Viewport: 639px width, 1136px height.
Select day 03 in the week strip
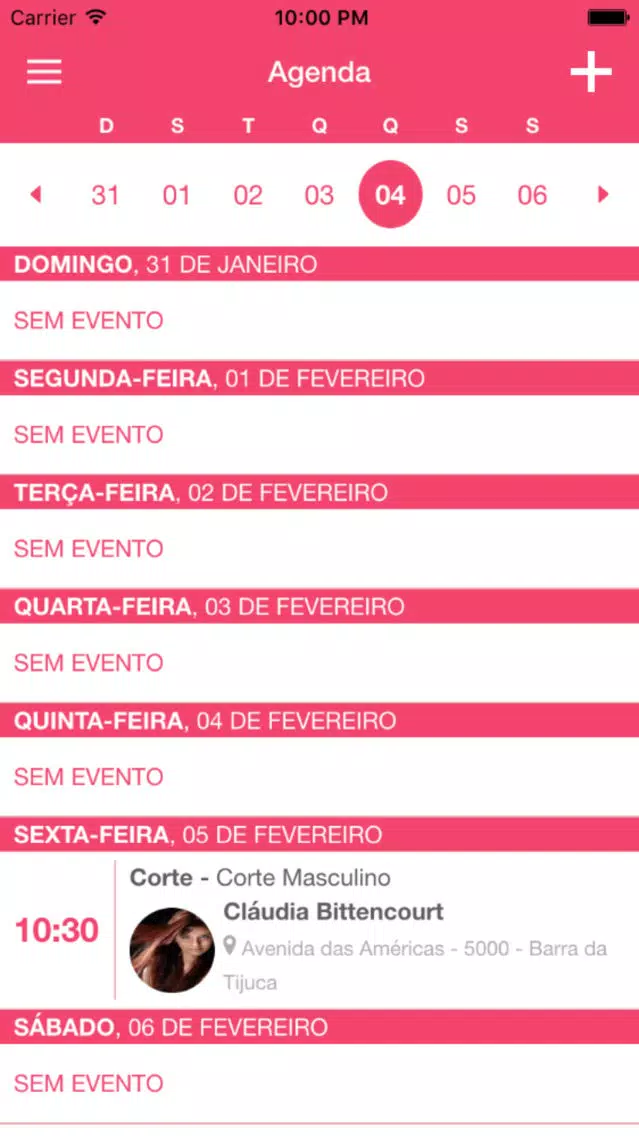319,195
